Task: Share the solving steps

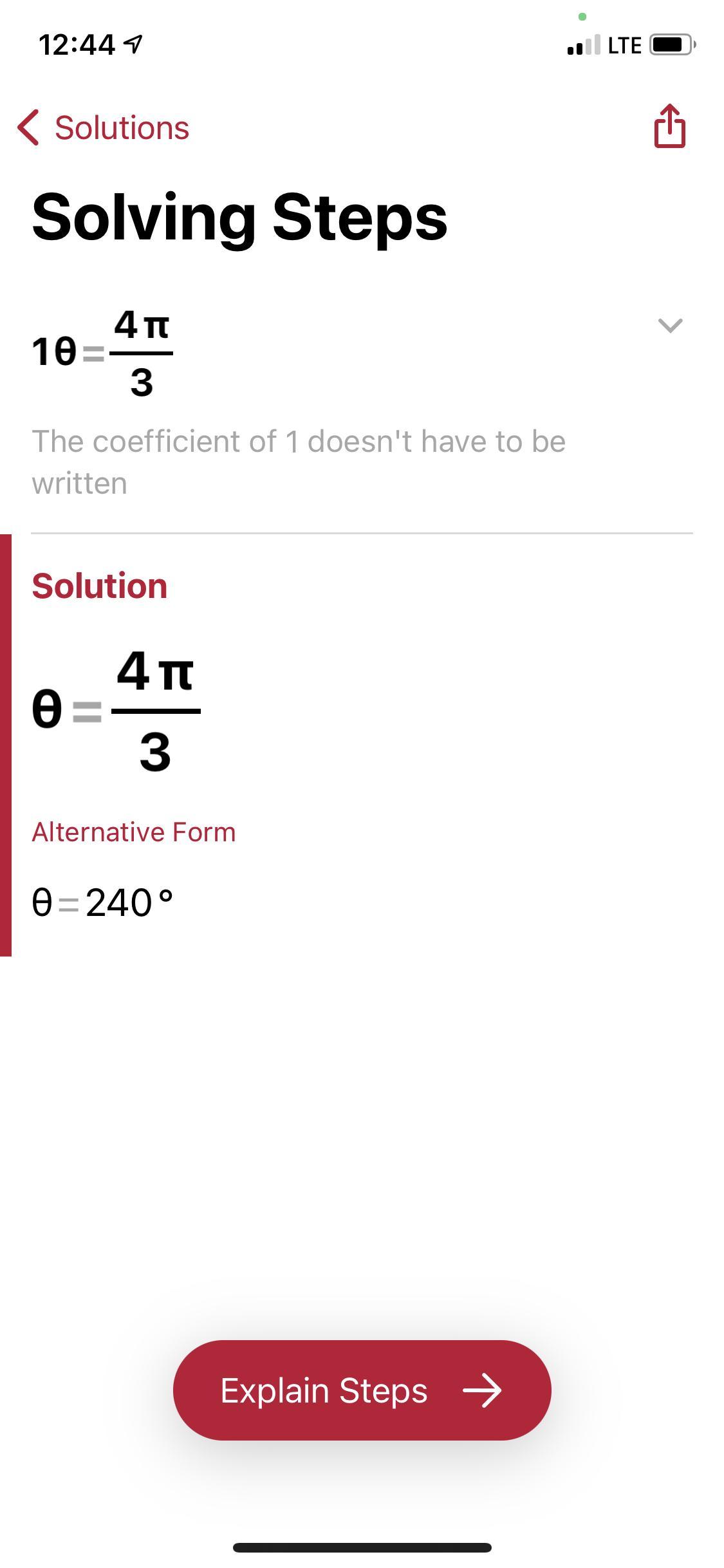Action: point(669,127)
